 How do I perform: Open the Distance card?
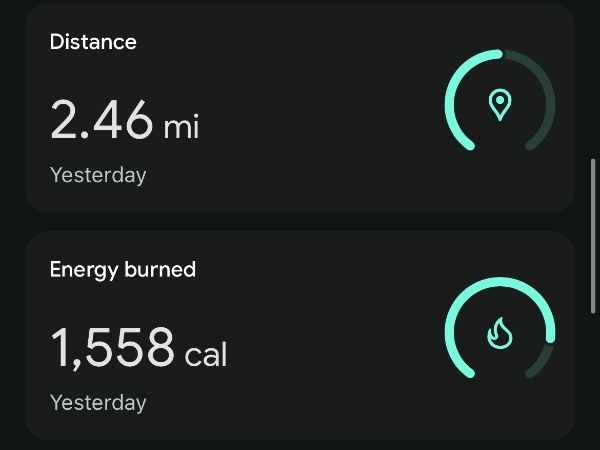tap(298, 108)
